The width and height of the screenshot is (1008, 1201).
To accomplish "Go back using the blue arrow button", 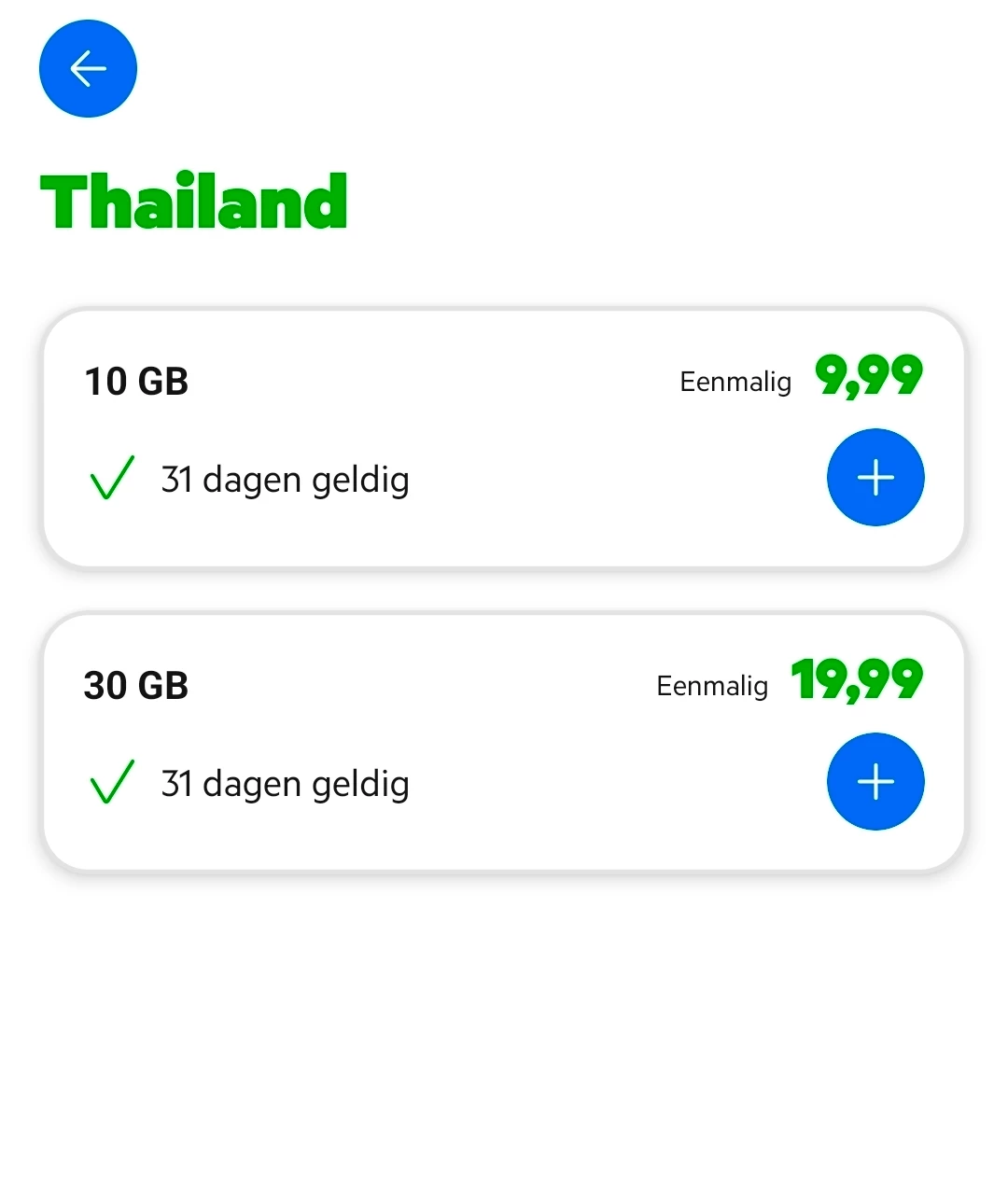I will coord(88,69).
